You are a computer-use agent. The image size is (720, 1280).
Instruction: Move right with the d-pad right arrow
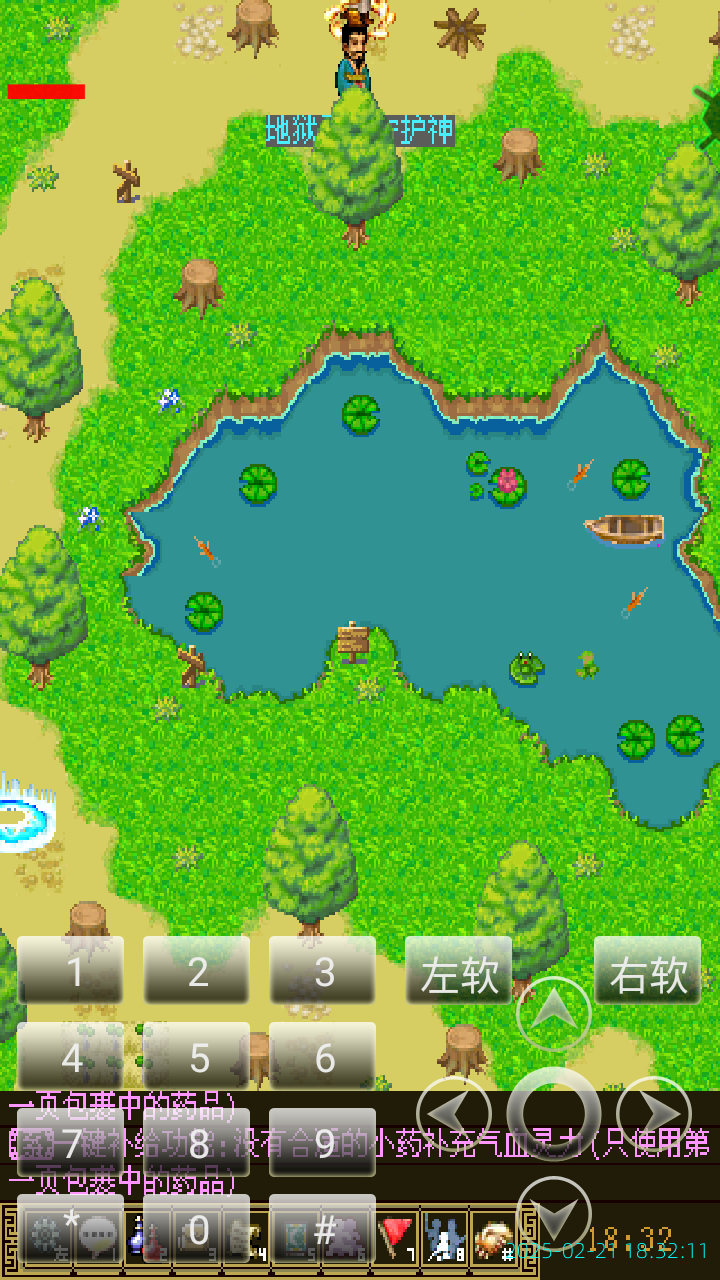[654, 1113]
